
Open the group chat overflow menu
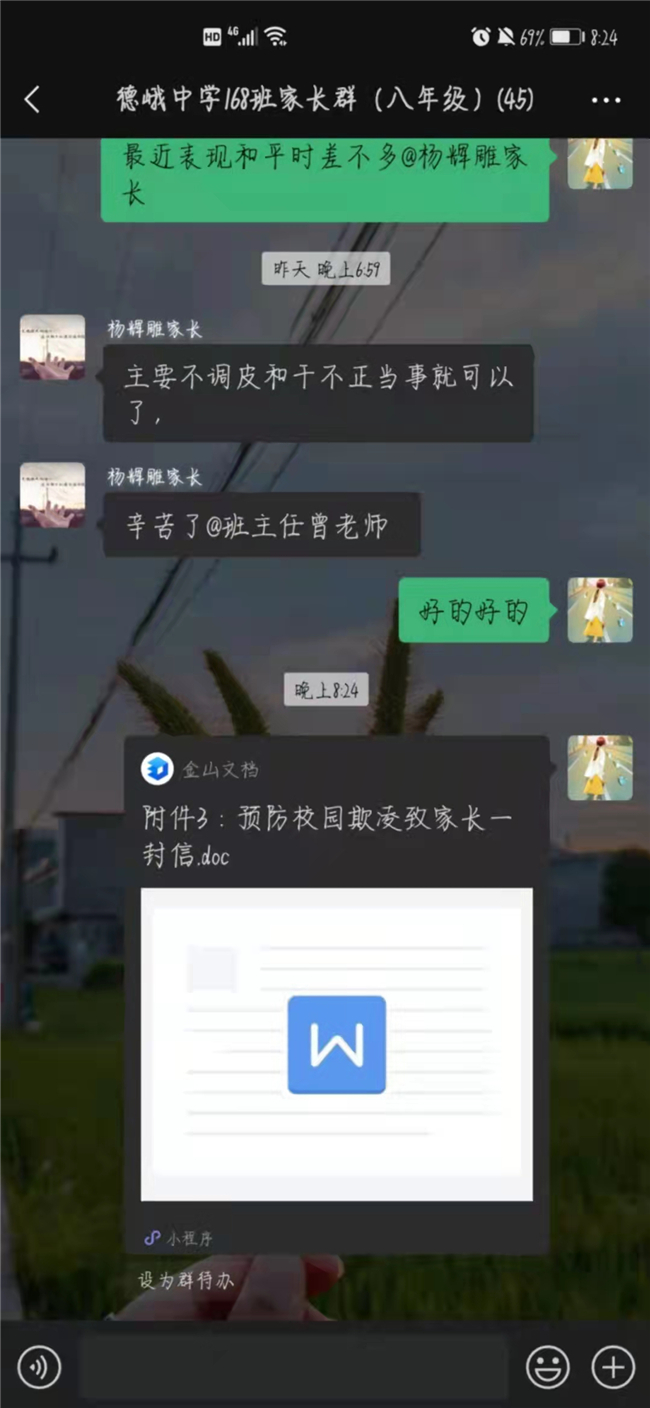(x=606, y=100)
